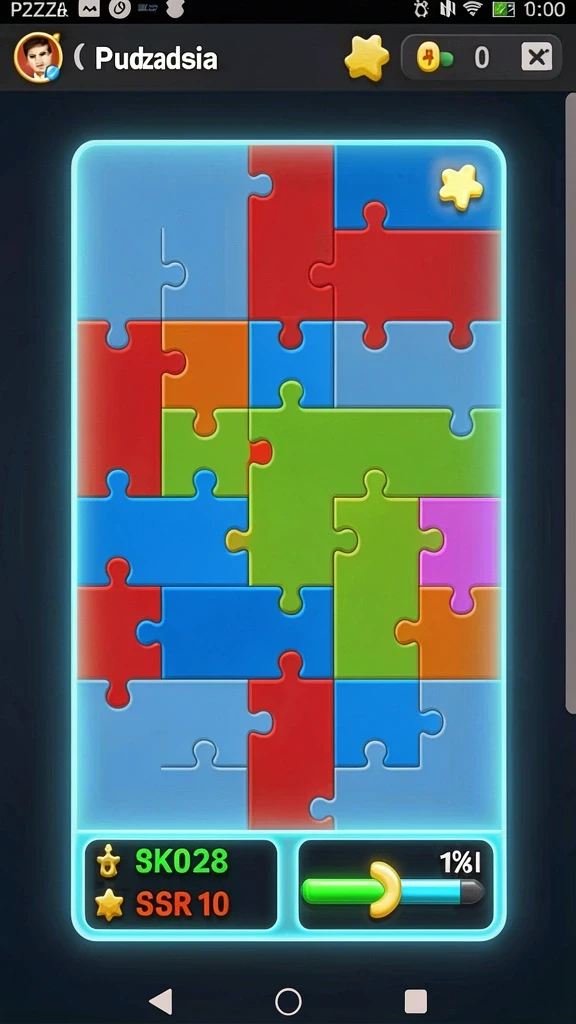Go back with the system back button
This screenshot has height=1024, width=576.
pyautogui.click(x=161, y=1000)
